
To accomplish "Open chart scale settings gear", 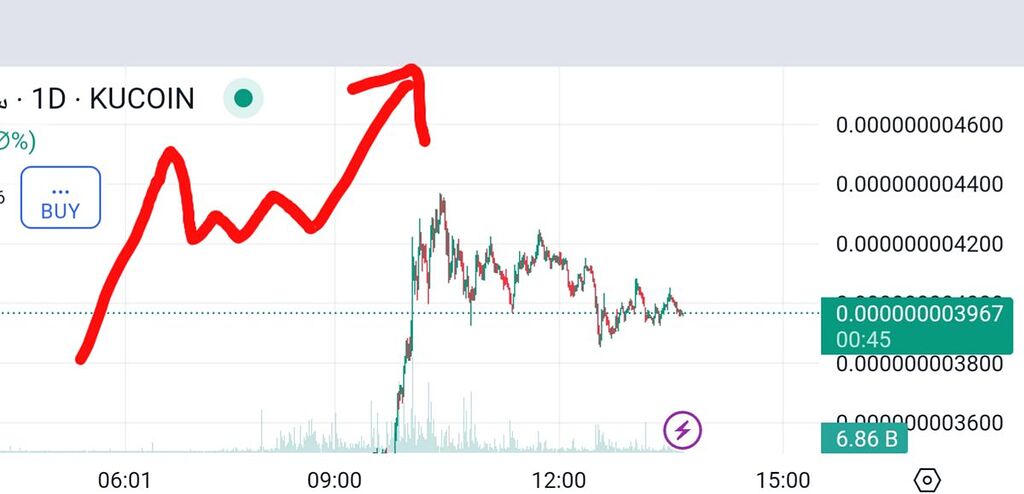I will 928,479.
